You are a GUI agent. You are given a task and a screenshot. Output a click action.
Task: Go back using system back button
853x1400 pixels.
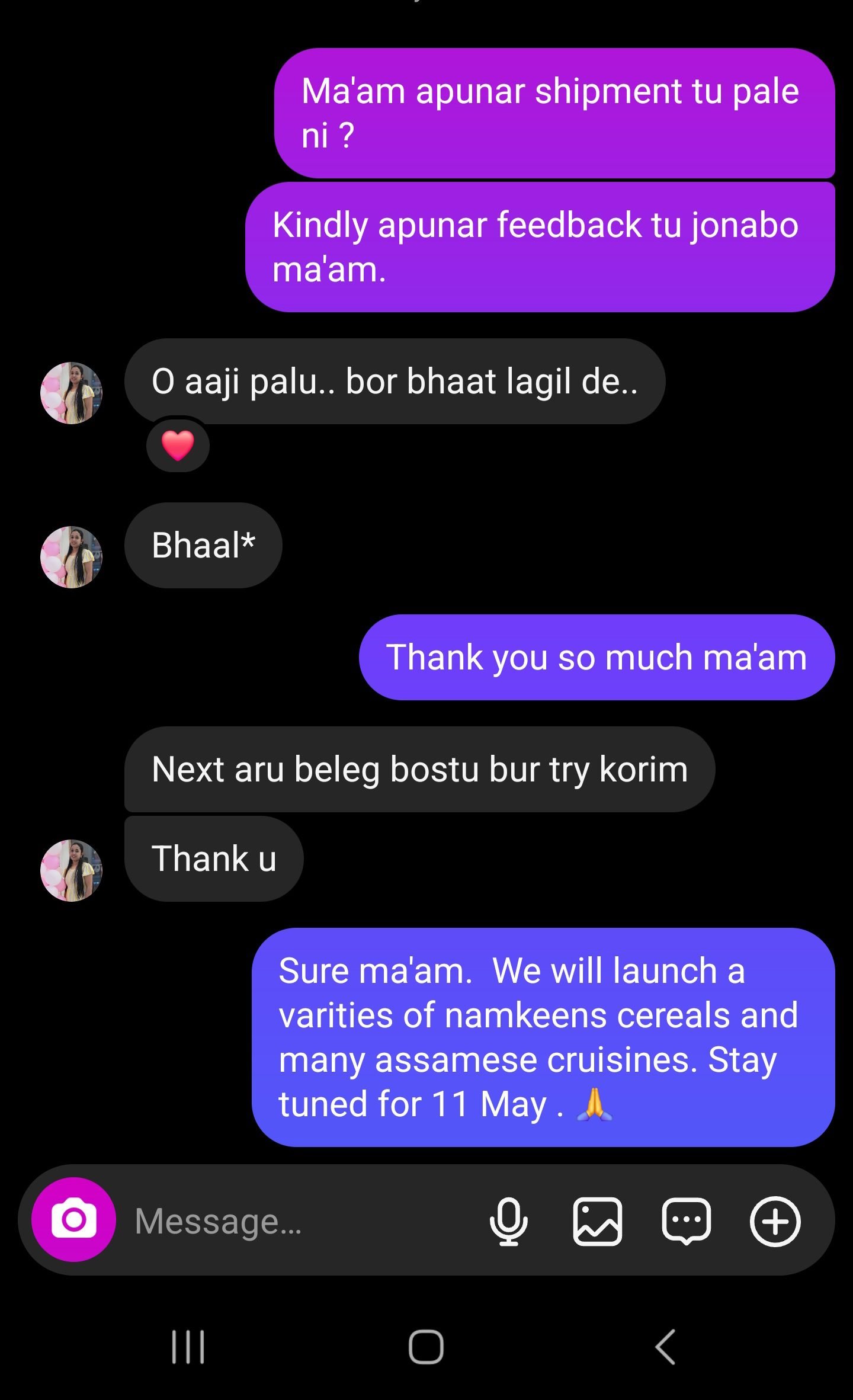(x=666, y=1347)
